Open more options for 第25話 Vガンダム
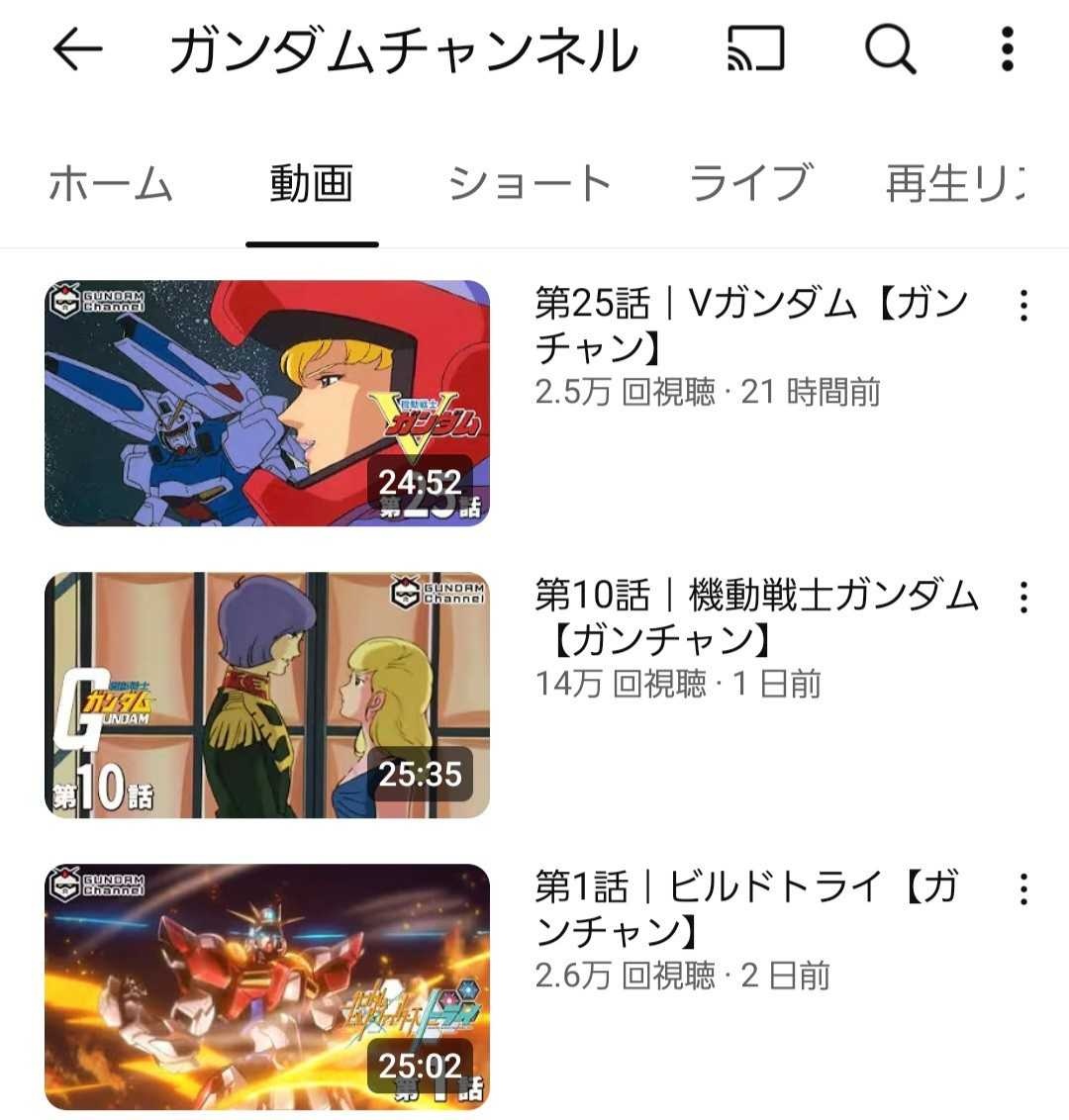This screenshot has height=1120, width=1069. pyautogui.click(x=1023, y=306)
